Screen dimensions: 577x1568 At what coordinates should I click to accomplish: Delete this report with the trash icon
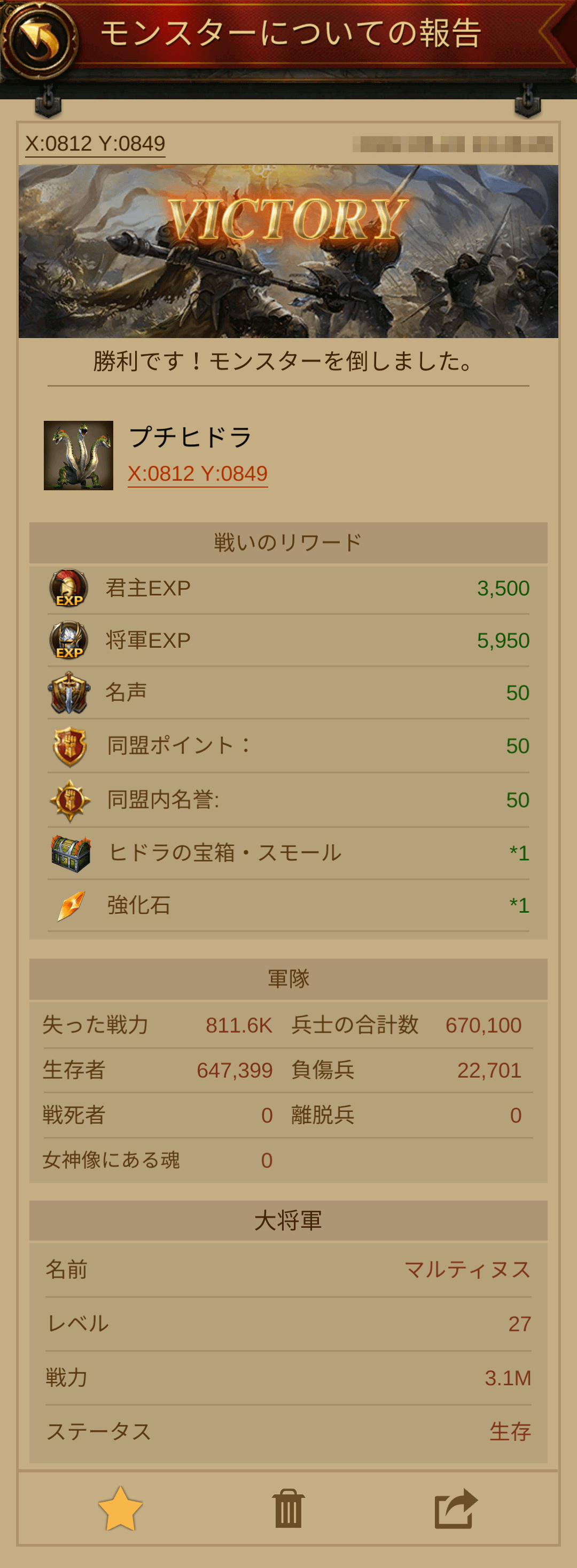288,1509
